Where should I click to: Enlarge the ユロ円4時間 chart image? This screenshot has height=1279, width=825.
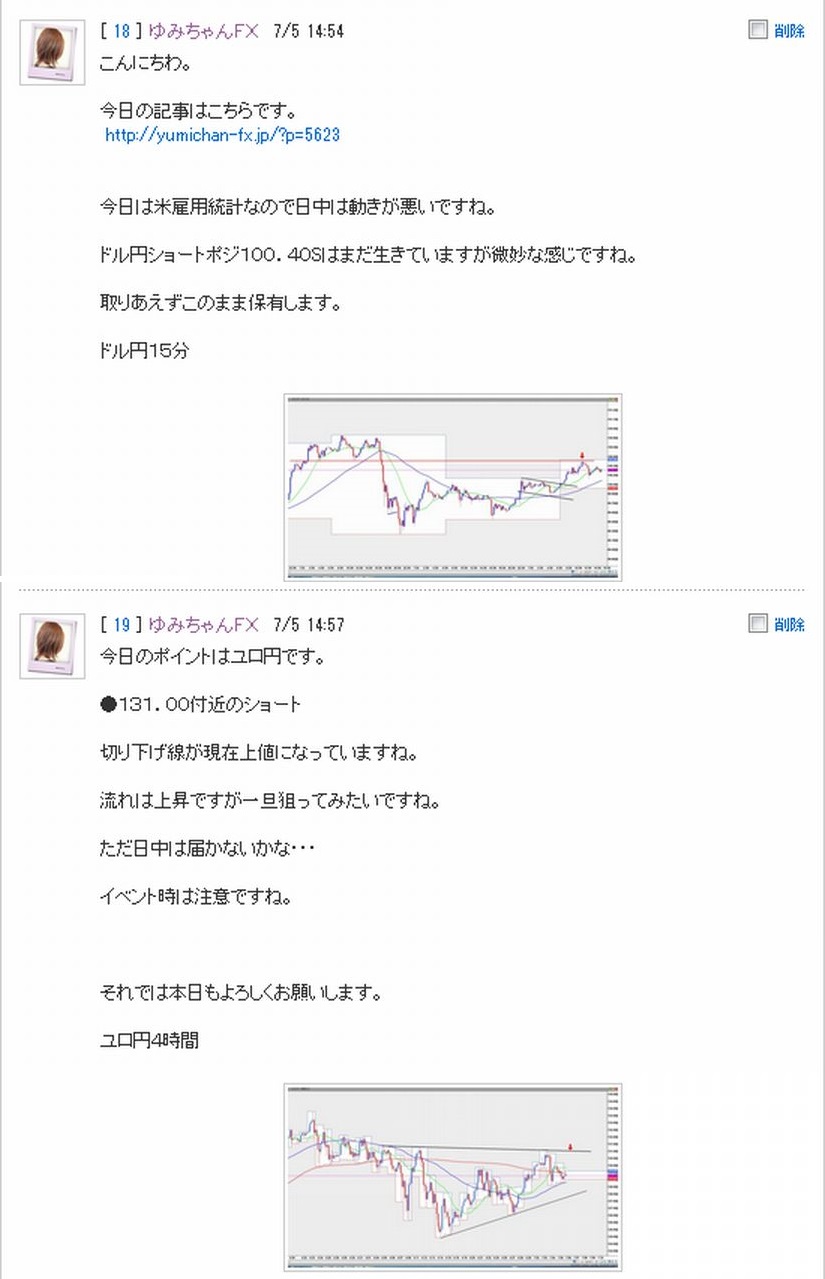tap(452, 1176)
